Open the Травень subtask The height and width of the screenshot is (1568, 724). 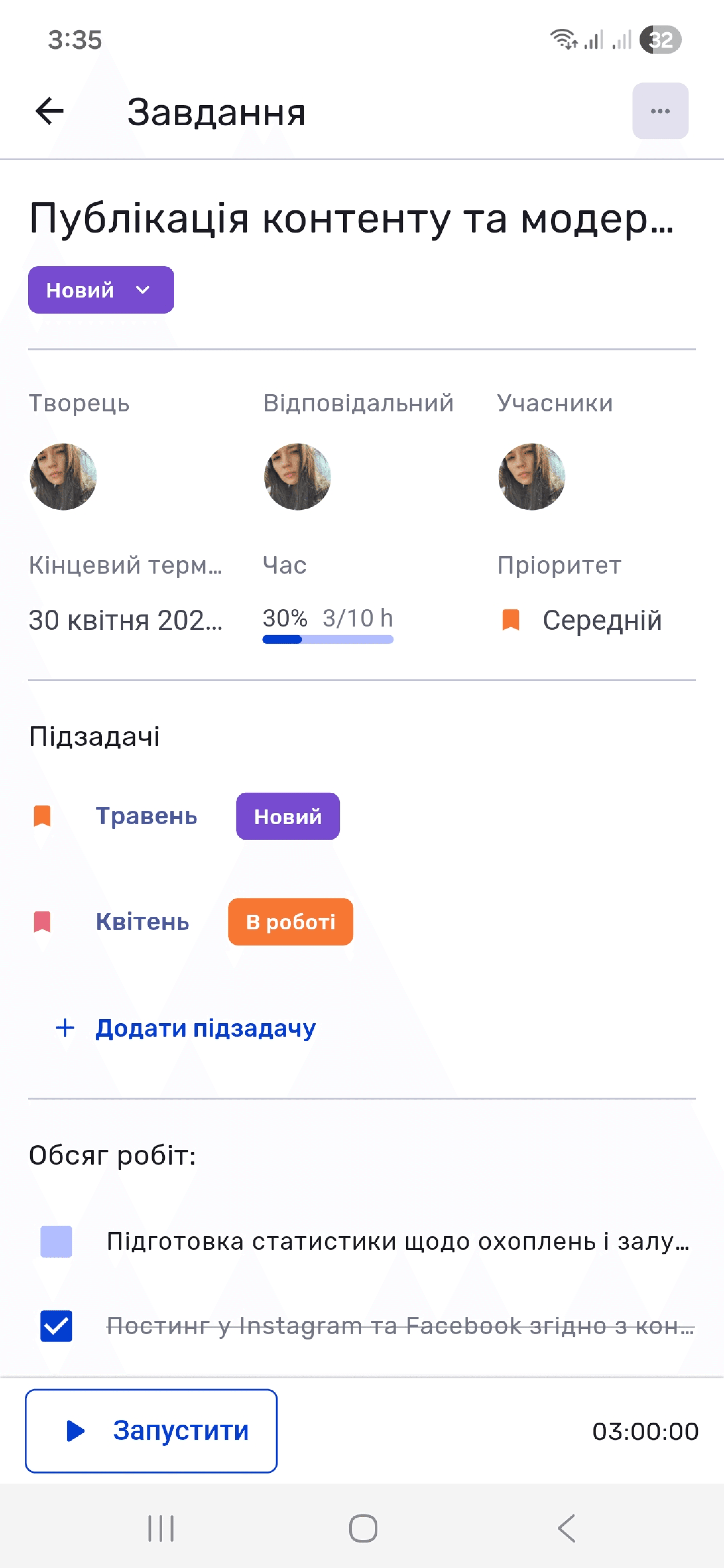146,815
